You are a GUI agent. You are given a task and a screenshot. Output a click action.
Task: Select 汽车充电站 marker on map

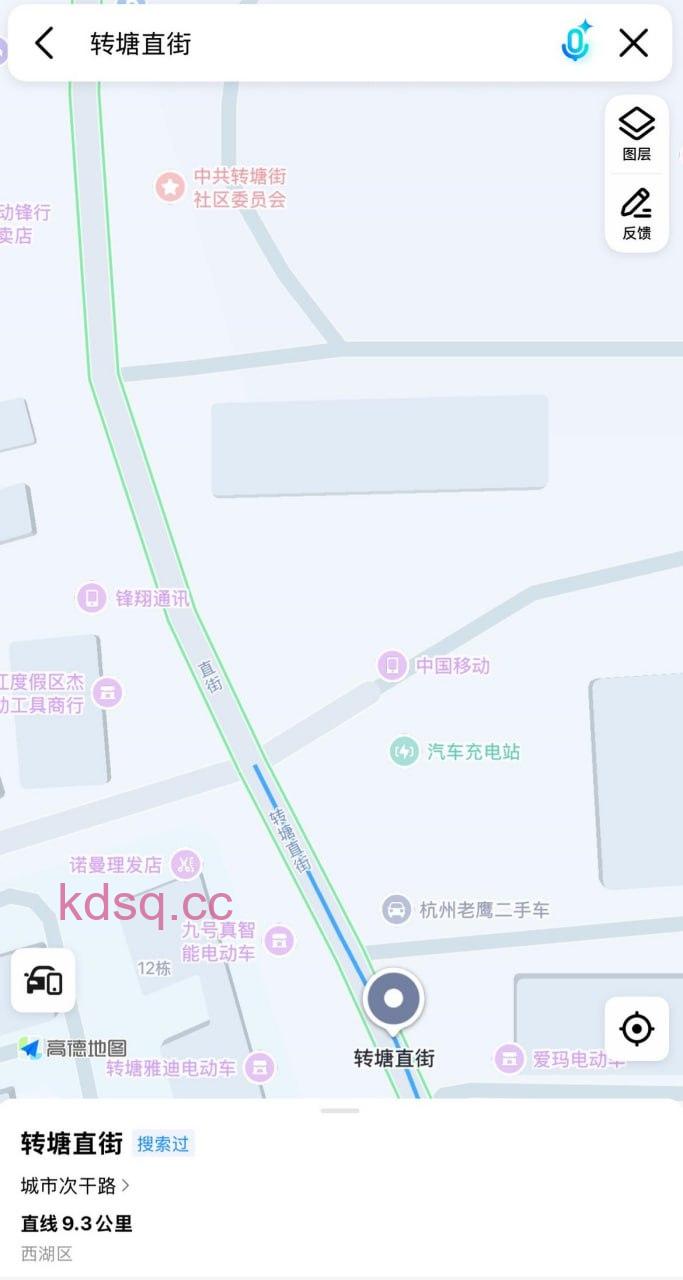pos(404,751)
